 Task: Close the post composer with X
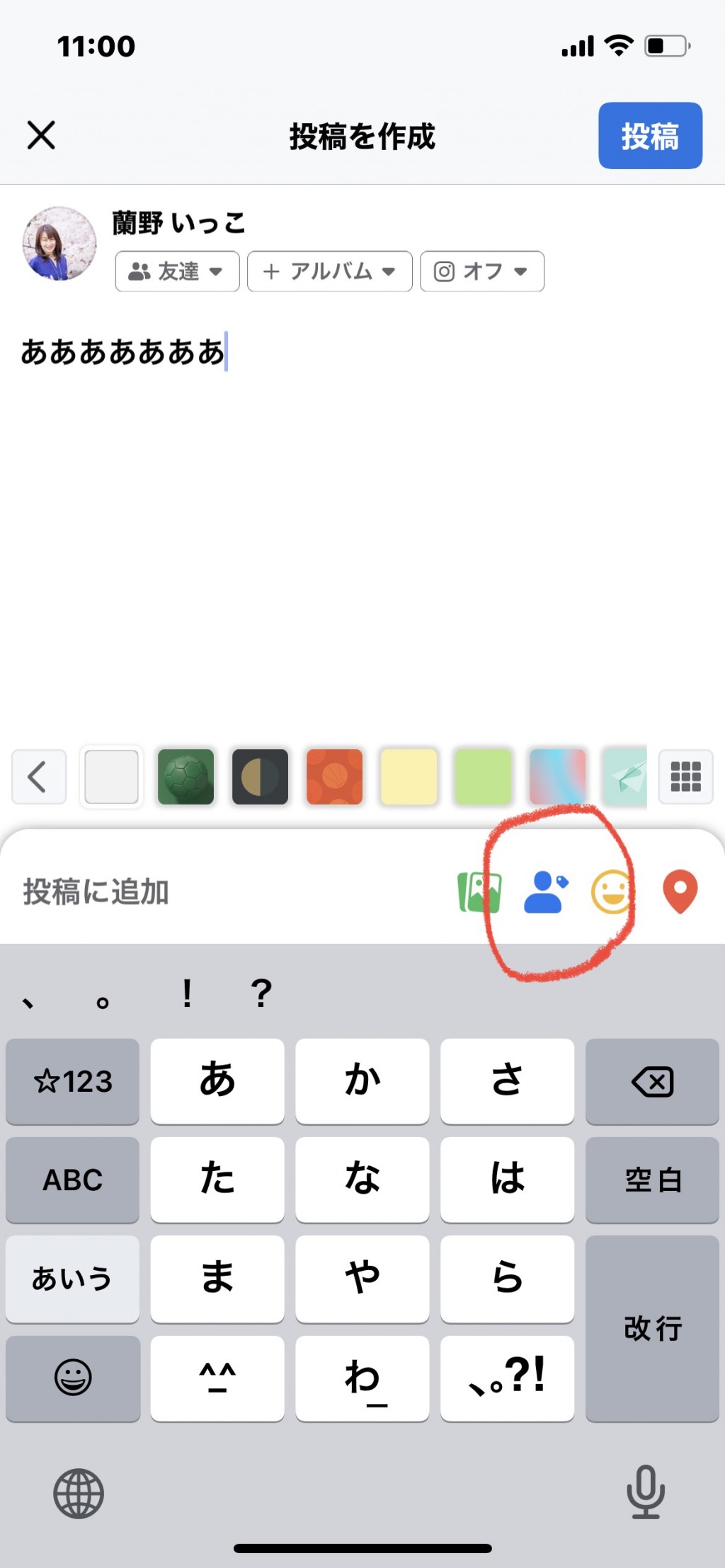click(41, 134)
